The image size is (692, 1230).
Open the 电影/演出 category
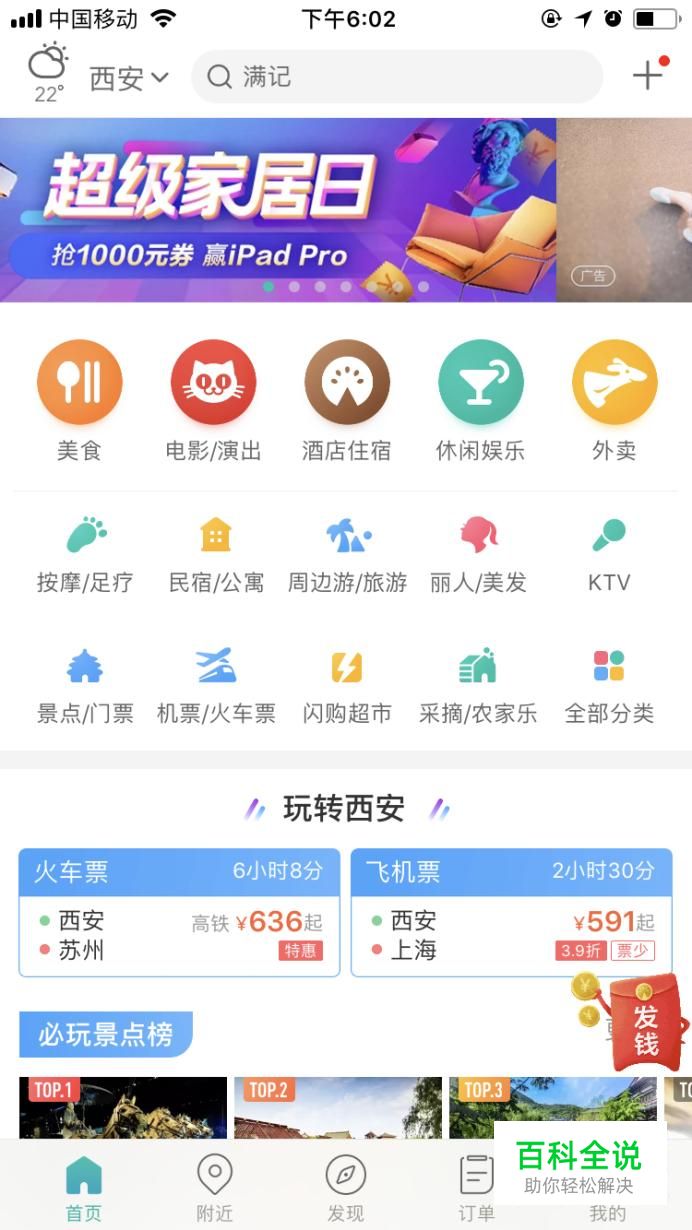click(213, 401)
